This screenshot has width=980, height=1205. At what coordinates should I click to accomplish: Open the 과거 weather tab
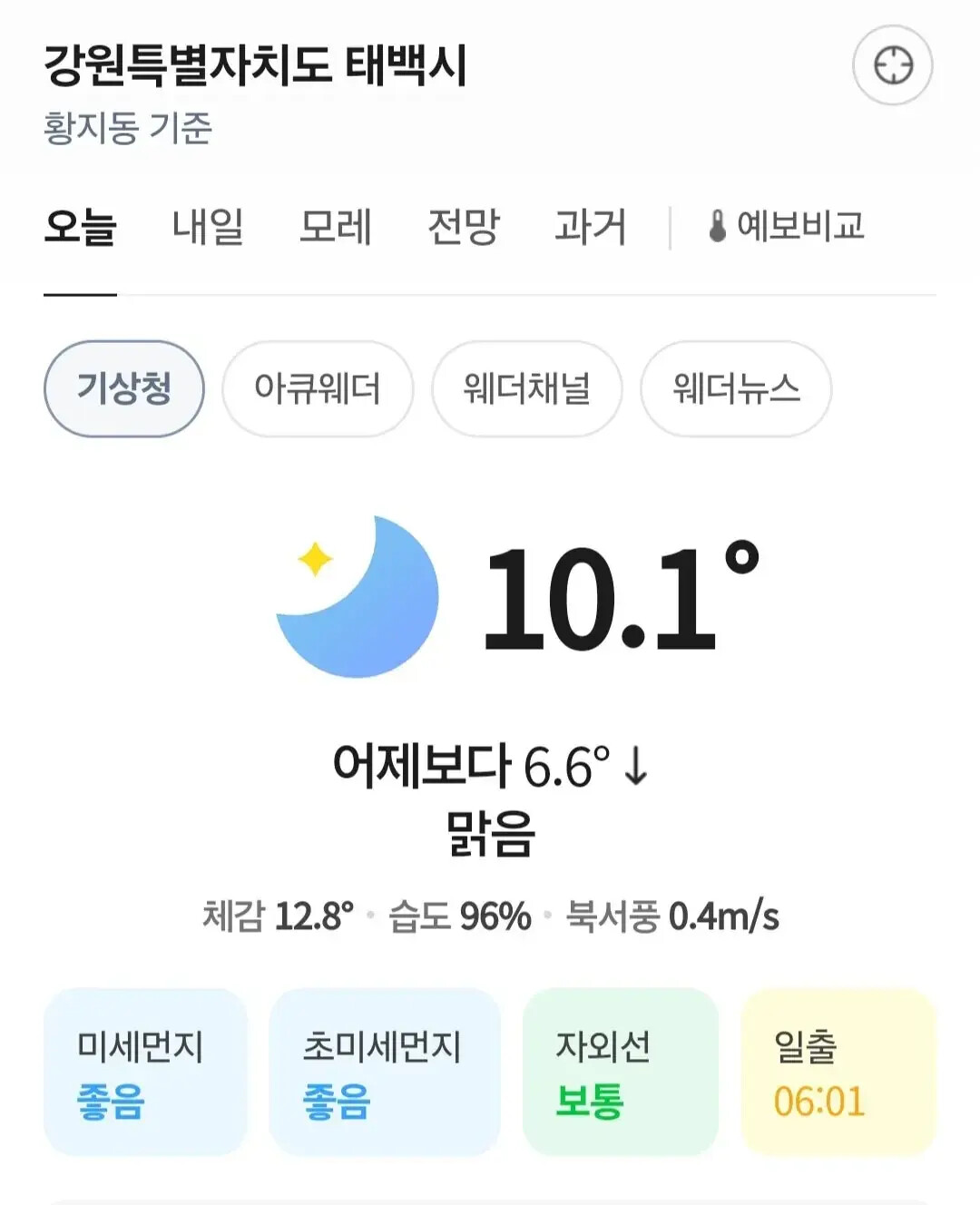tap(591, 227)
